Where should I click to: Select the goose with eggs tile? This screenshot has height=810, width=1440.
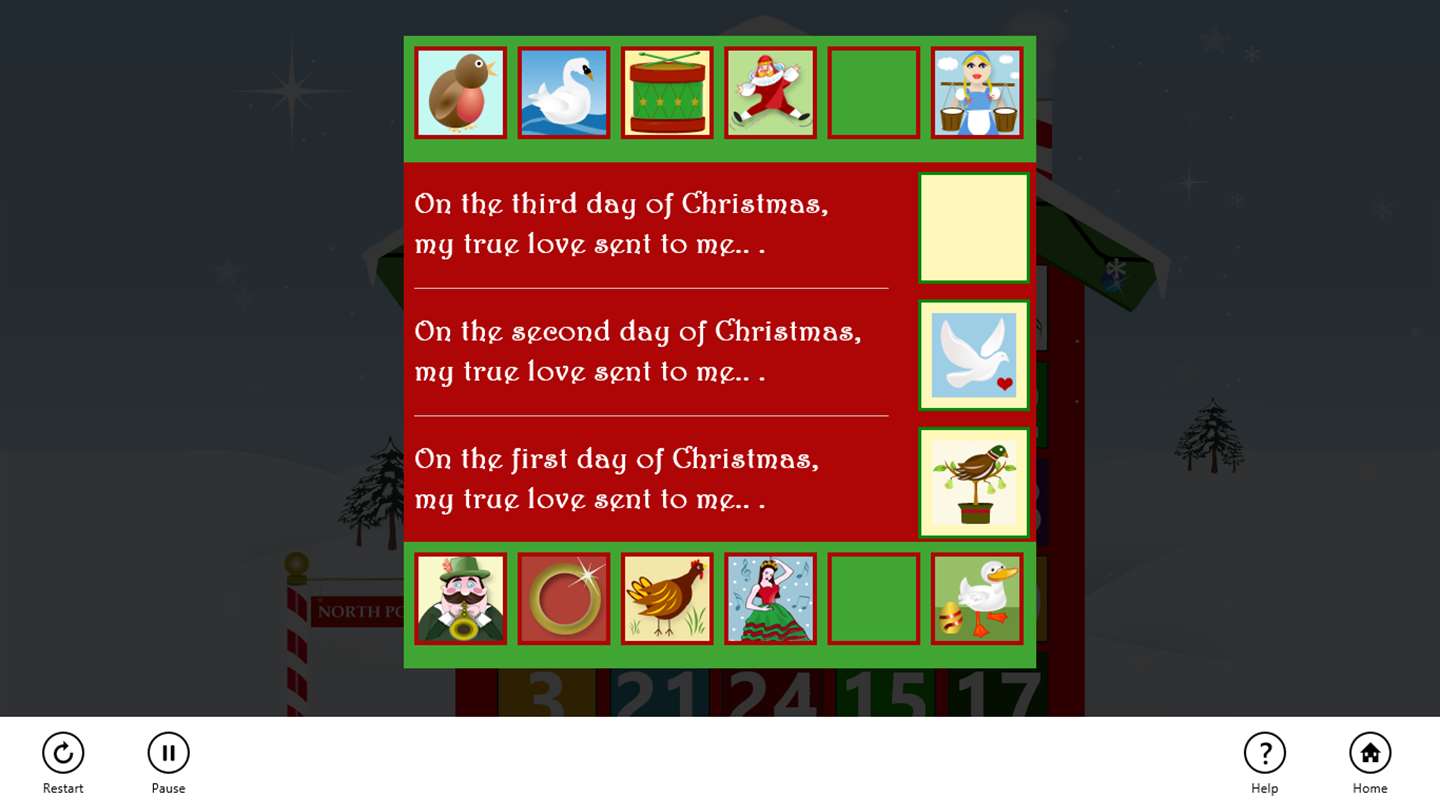pyautogui.click(x=977, y=599)
